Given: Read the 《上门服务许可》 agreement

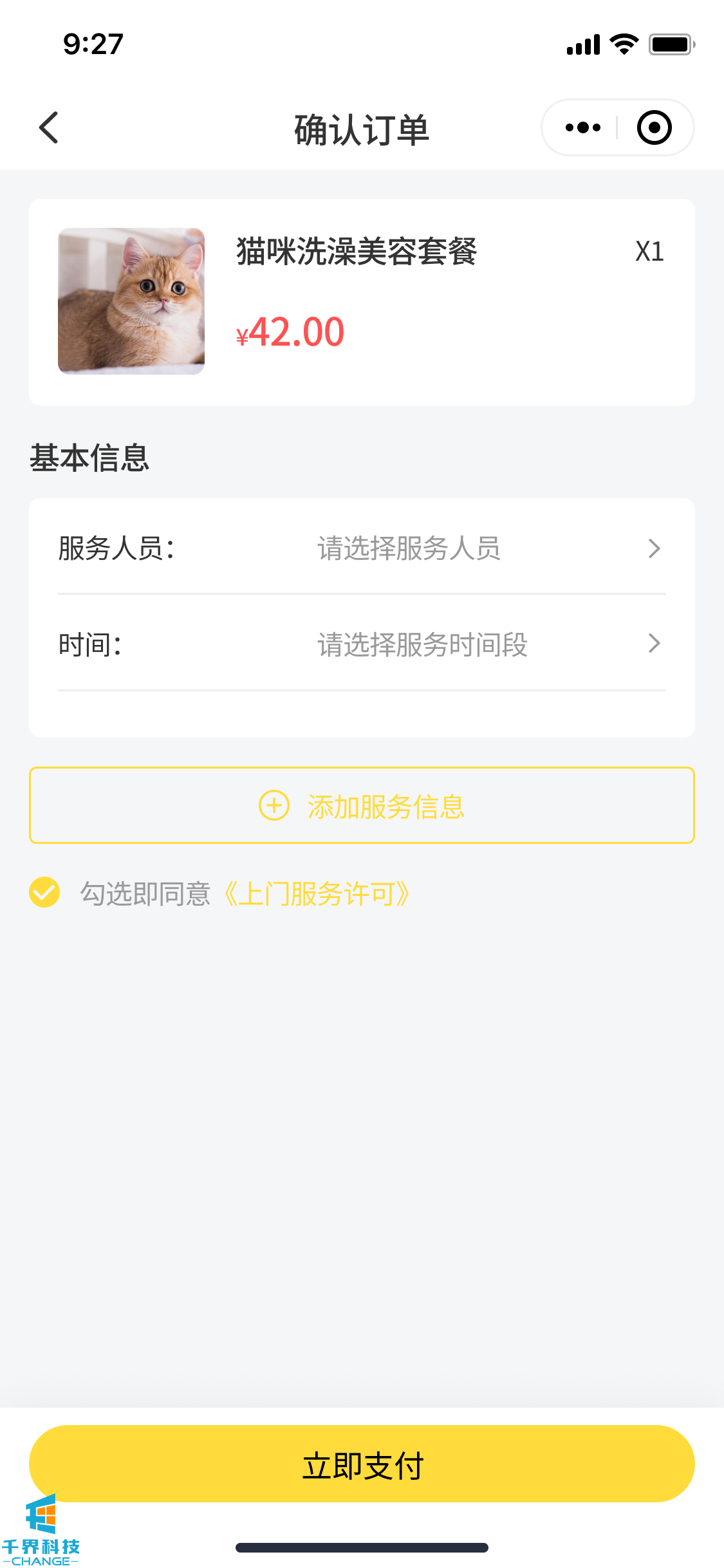Looking at the screenshot, I should [316, 894].
